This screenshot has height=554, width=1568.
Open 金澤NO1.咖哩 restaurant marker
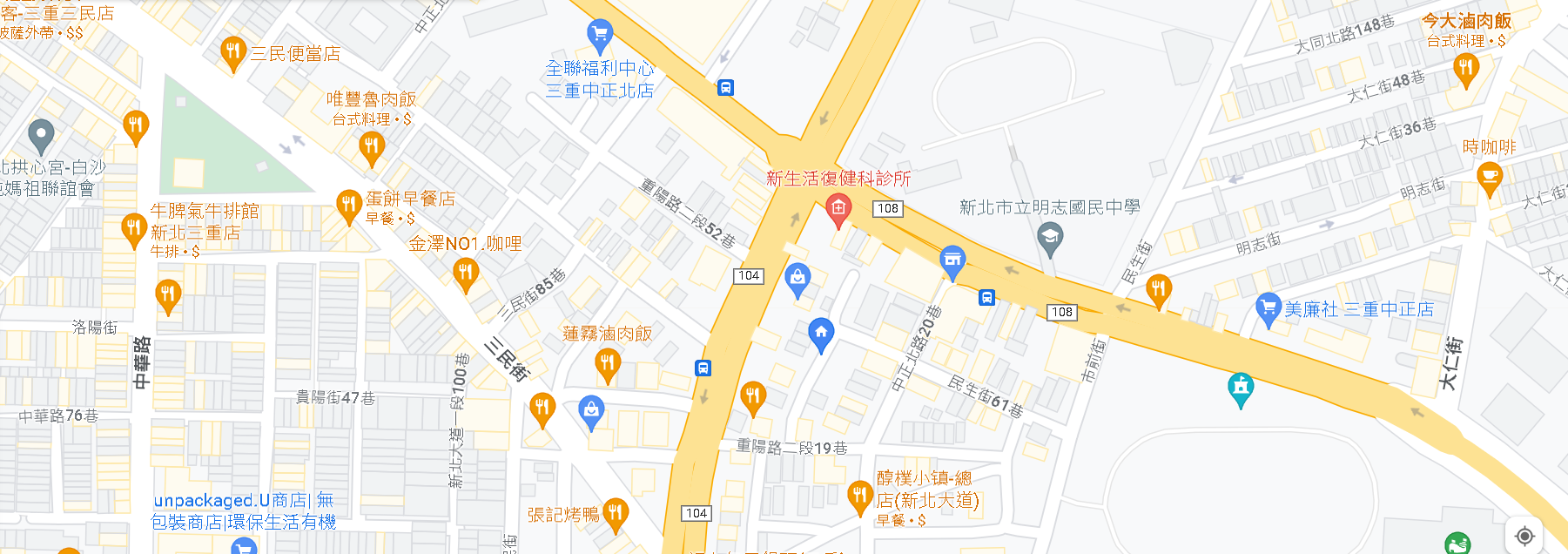(466, 273)
